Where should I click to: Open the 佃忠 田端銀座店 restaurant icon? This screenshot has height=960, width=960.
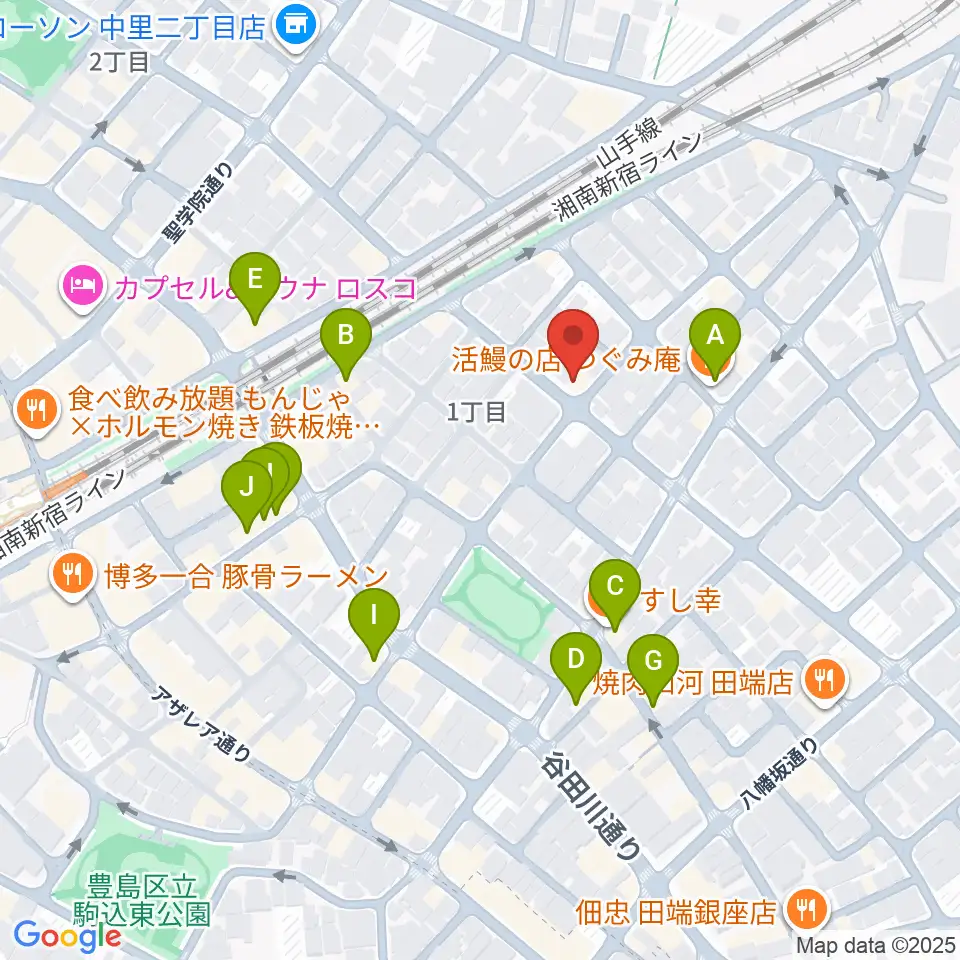pyautogui.click(x=808, y=911)
